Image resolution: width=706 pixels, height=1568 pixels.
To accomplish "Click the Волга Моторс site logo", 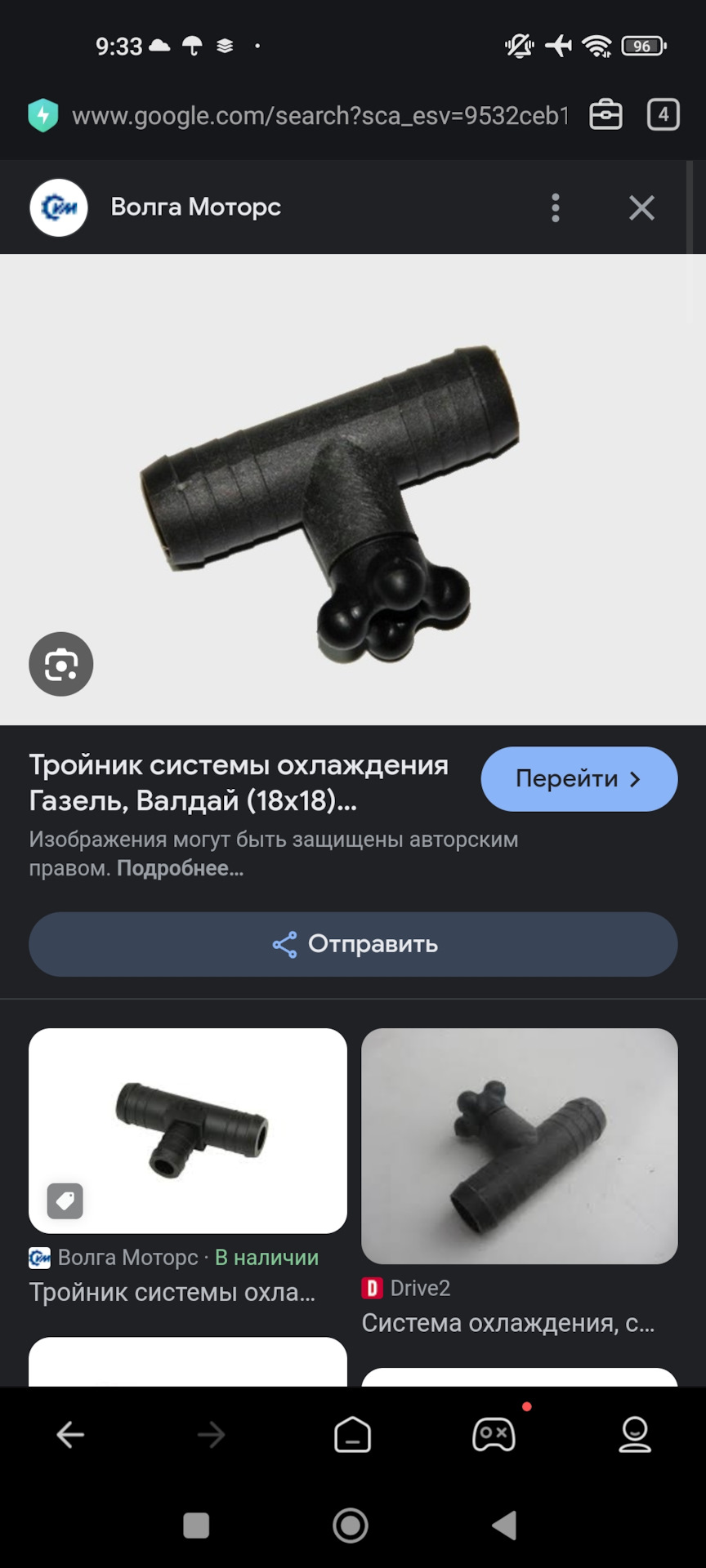I will [58, 207].
